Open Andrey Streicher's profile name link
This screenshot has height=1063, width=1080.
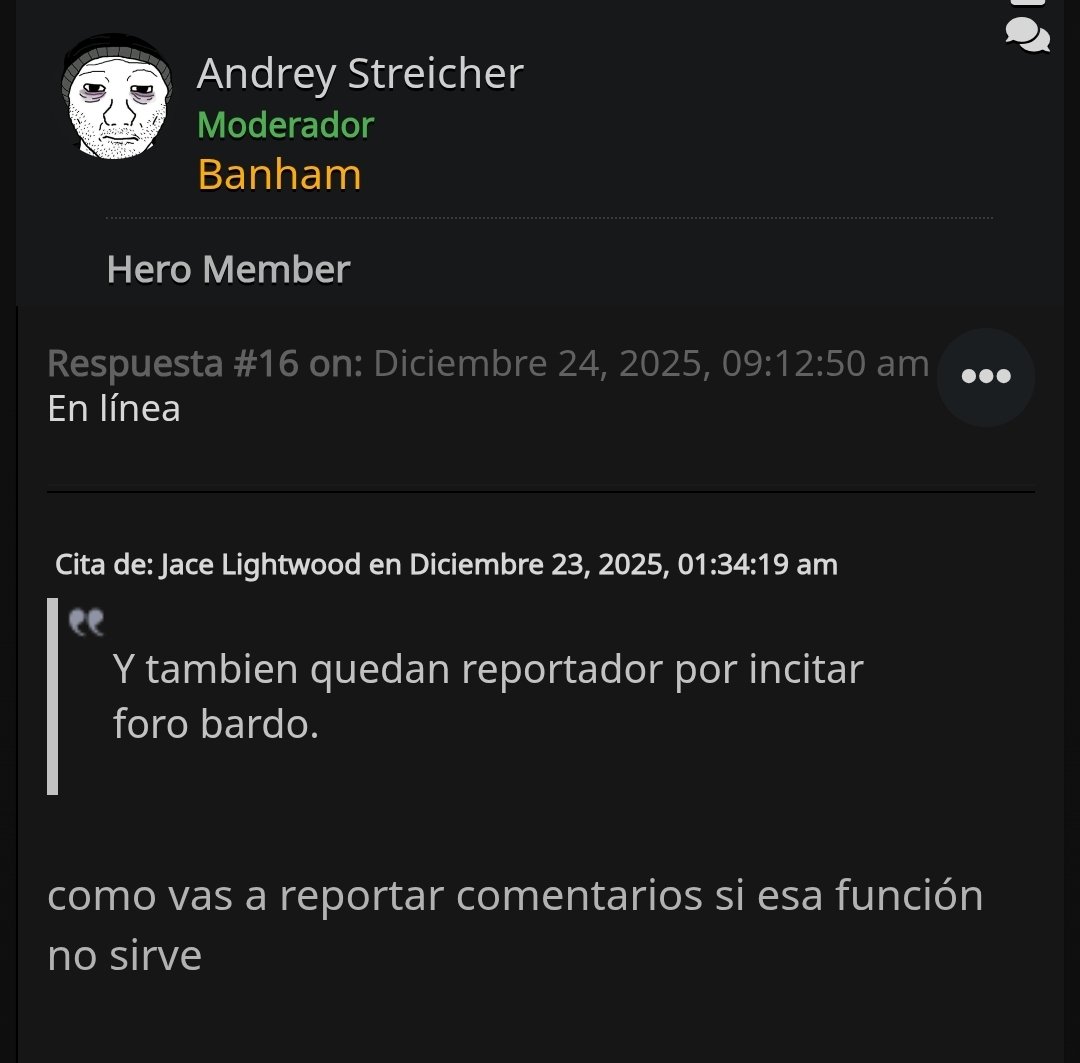[360, 74]
